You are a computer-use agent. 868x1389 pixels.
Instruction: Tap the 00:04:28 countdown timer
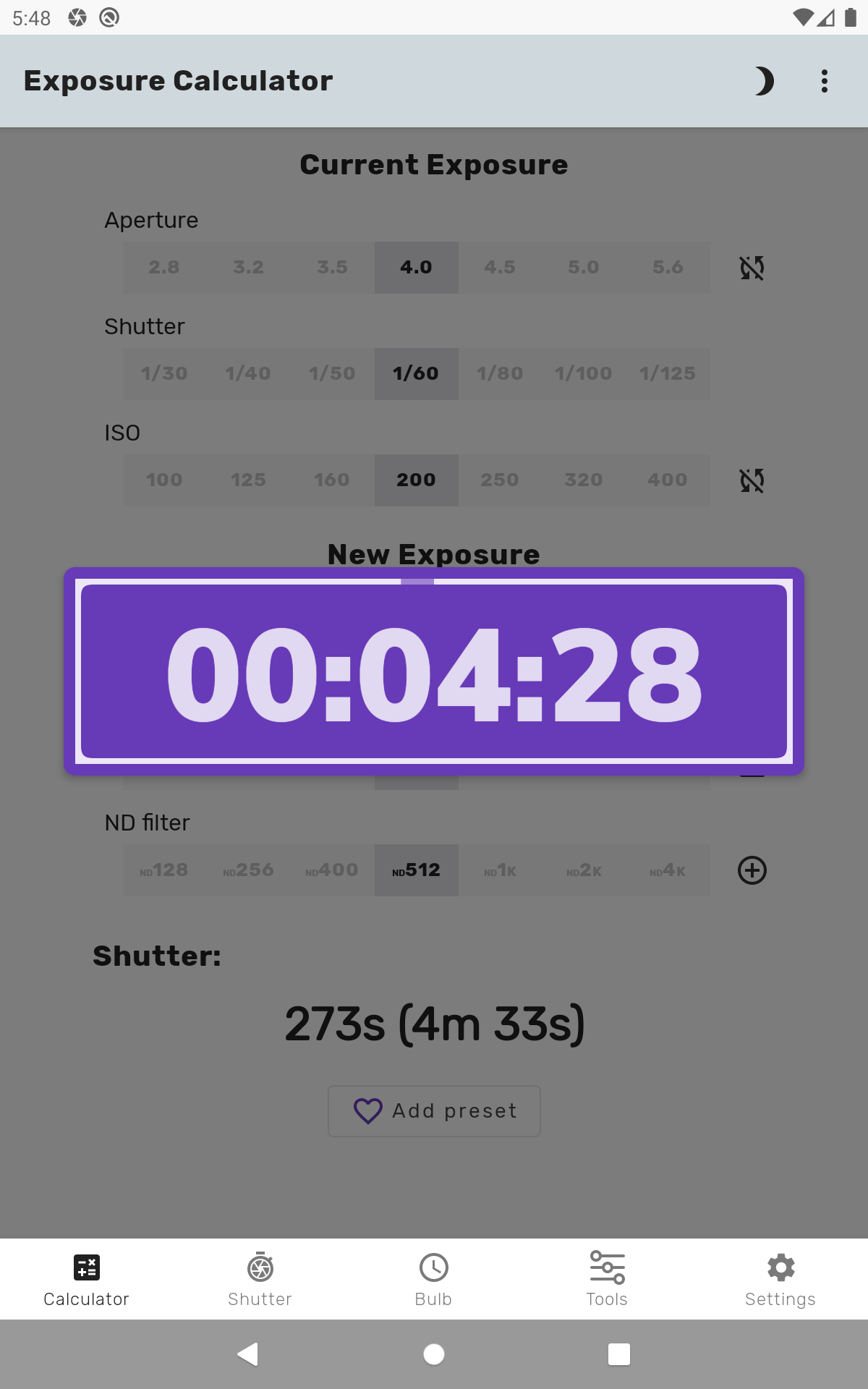[x=434, y=671]
